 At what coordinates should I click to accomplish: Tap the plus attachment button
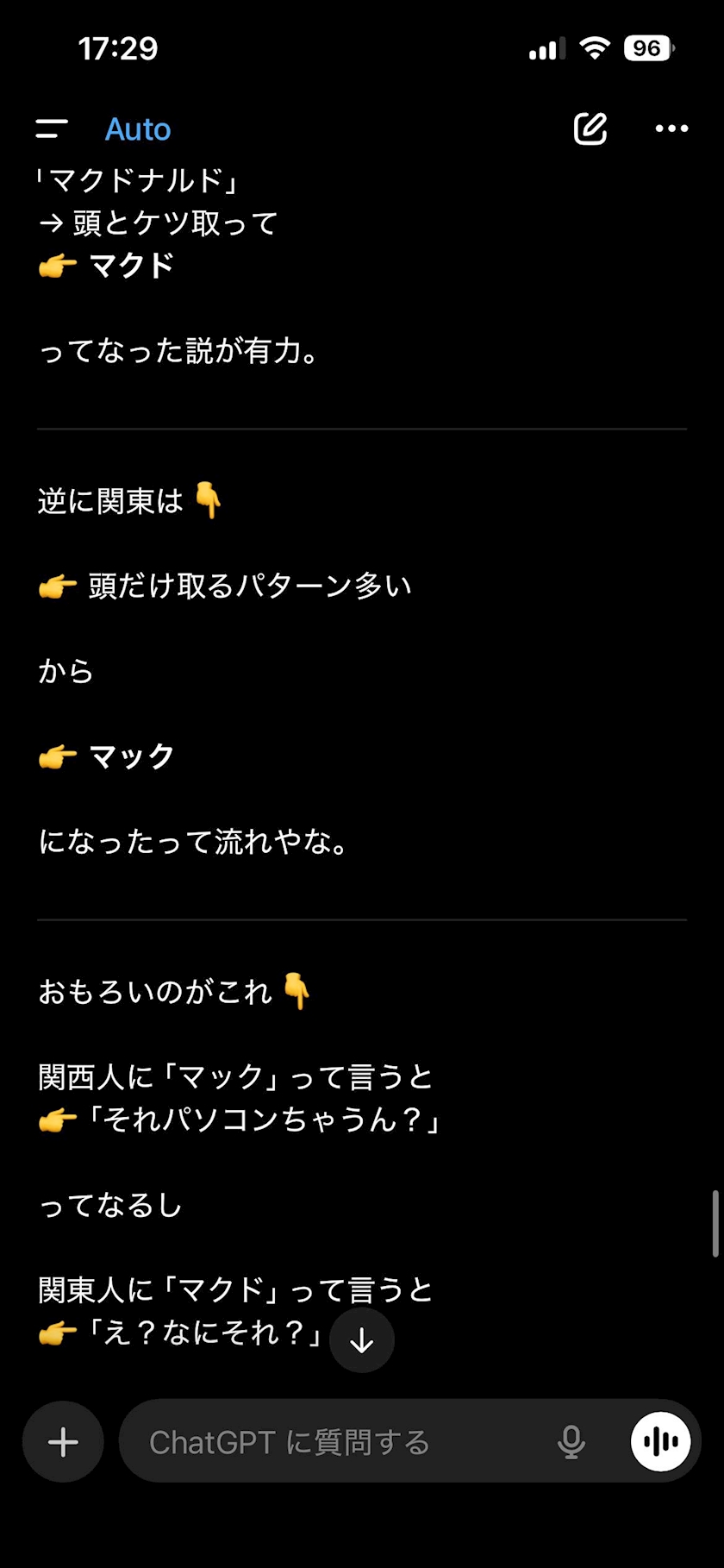tap(63, 1441)
